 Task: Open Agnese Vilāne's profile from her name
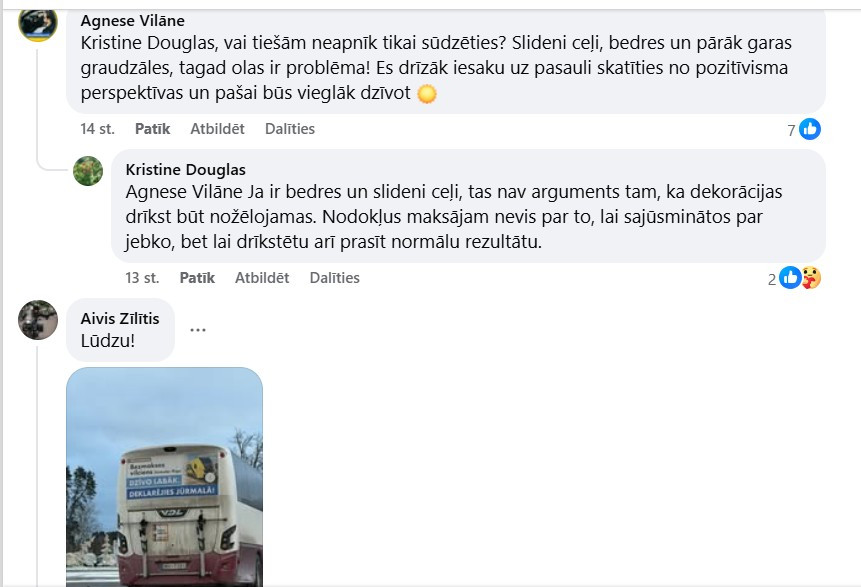132,21
